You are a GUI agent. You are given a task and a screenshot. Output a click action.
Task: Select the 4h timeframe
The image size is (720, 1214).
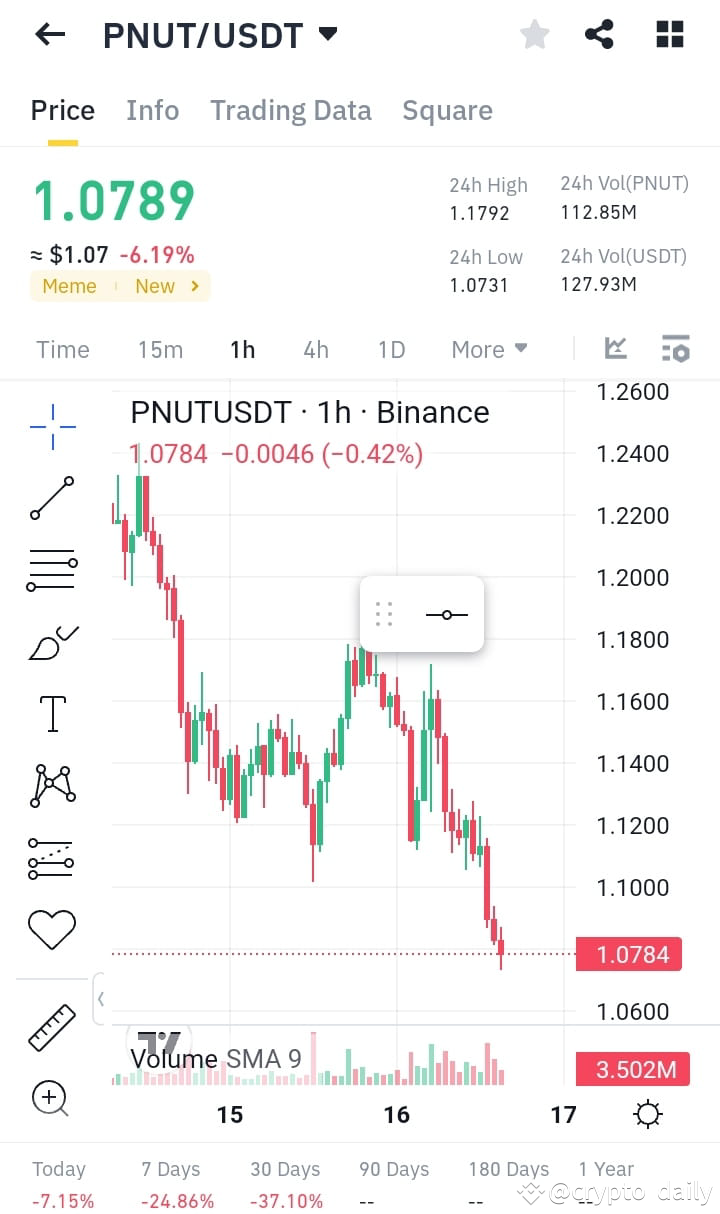(x=316, y=349)
